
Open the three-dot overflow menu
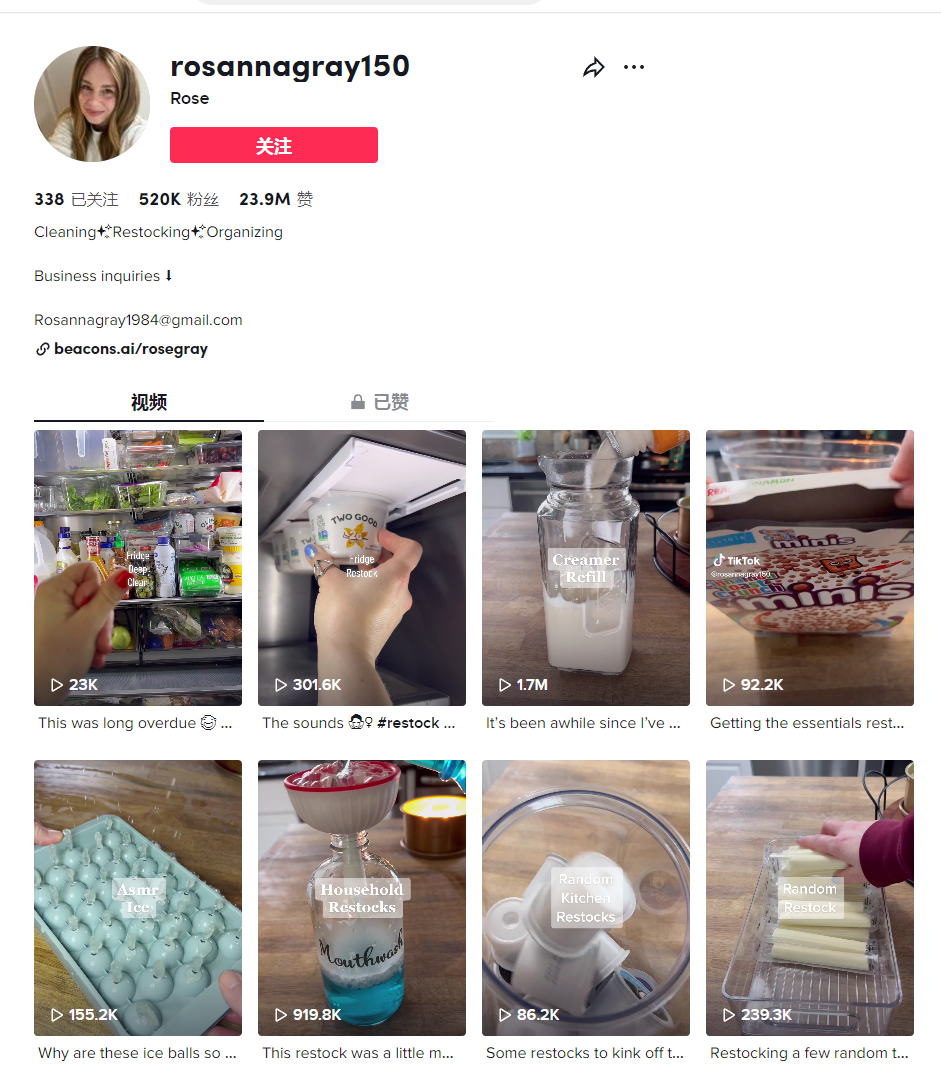634,67
